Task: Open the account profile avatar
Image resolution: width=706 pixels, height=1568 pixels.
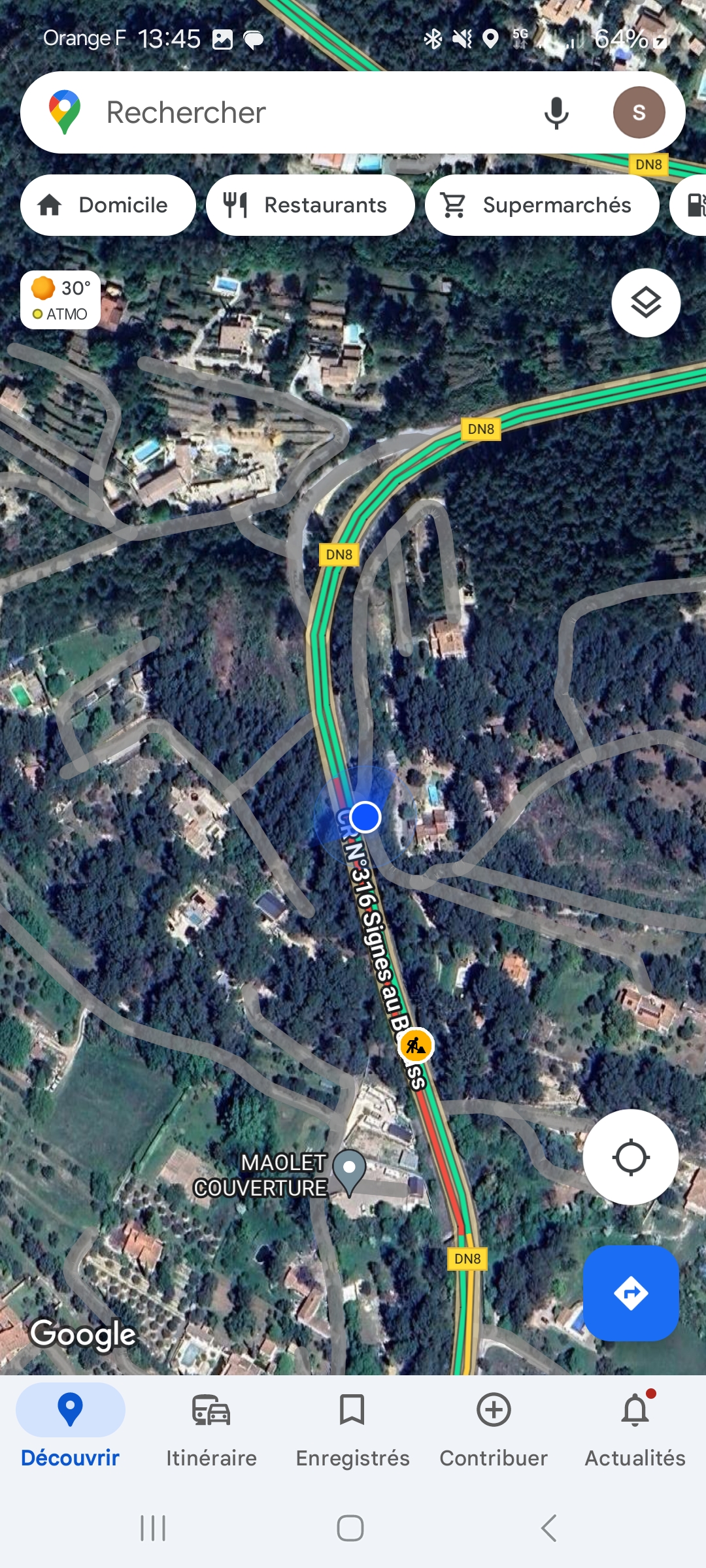Action: click(639, 112)
